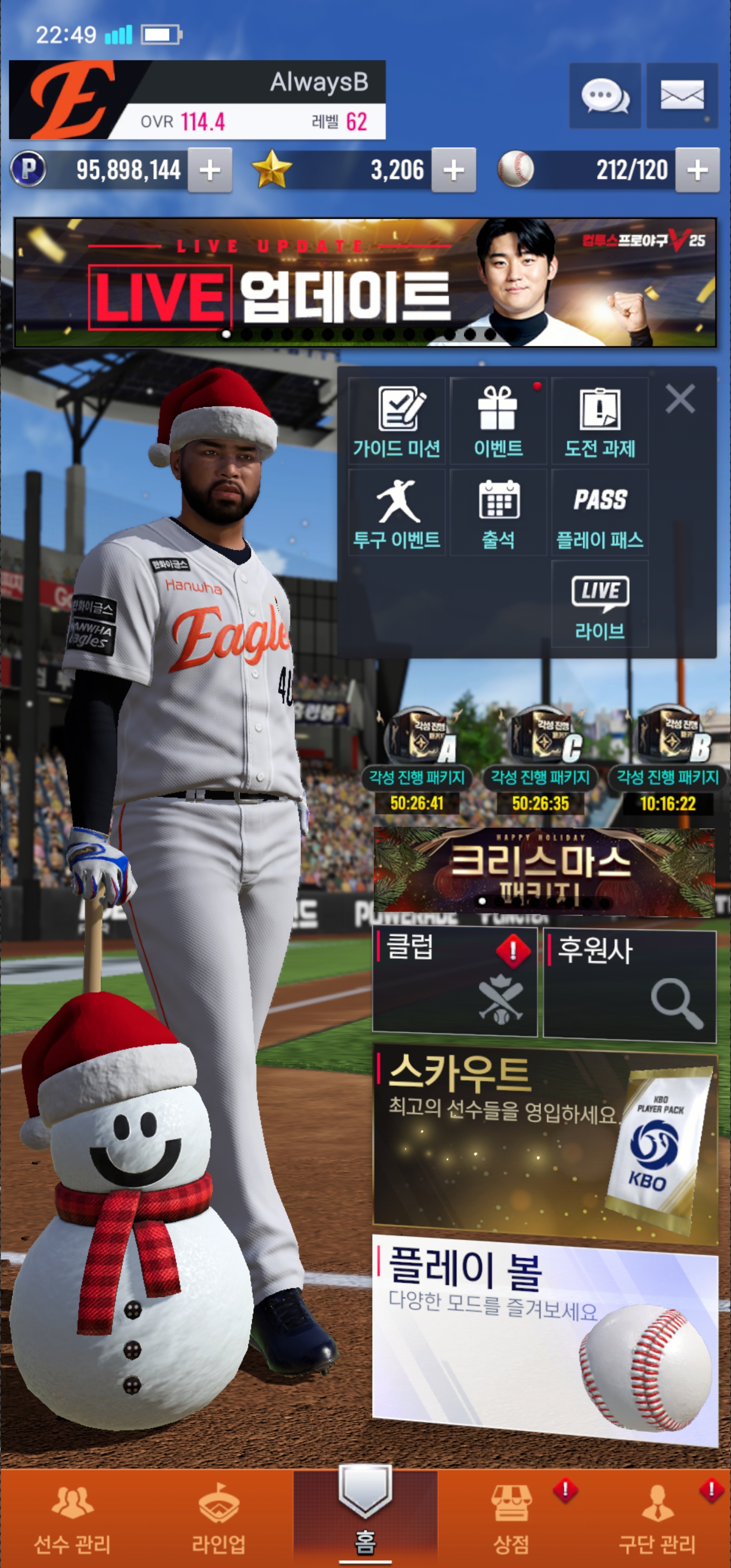Open the 클럽 tile
Screen dimensions: 731x1568
point(454,981)
